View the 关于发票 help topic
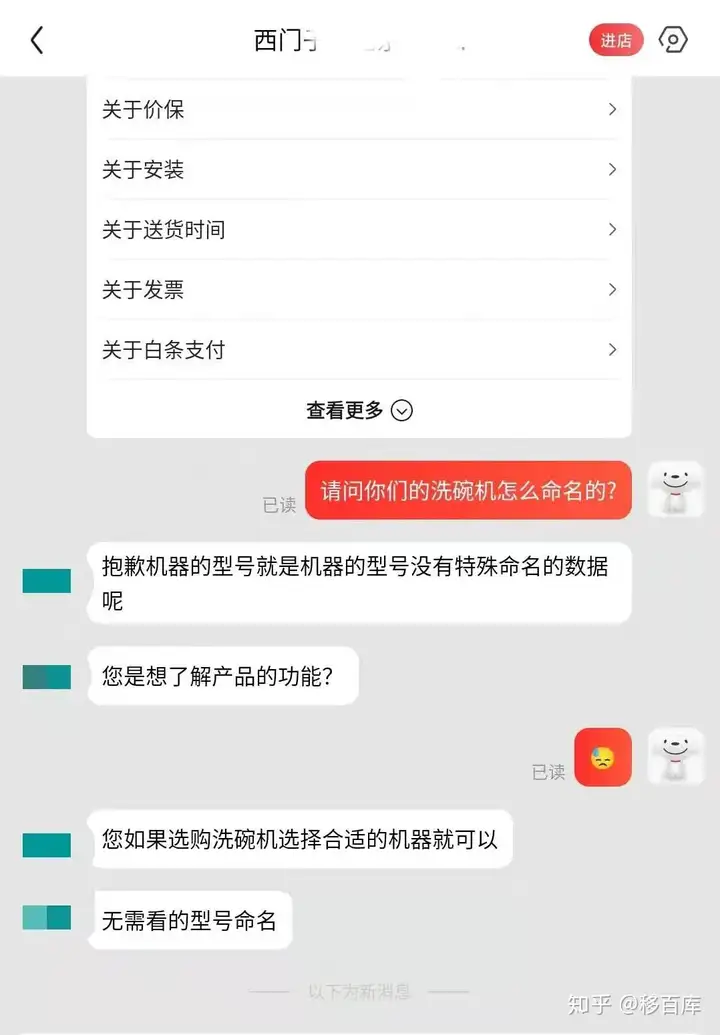Viewport: 720px width, 1035px height. 358,290
